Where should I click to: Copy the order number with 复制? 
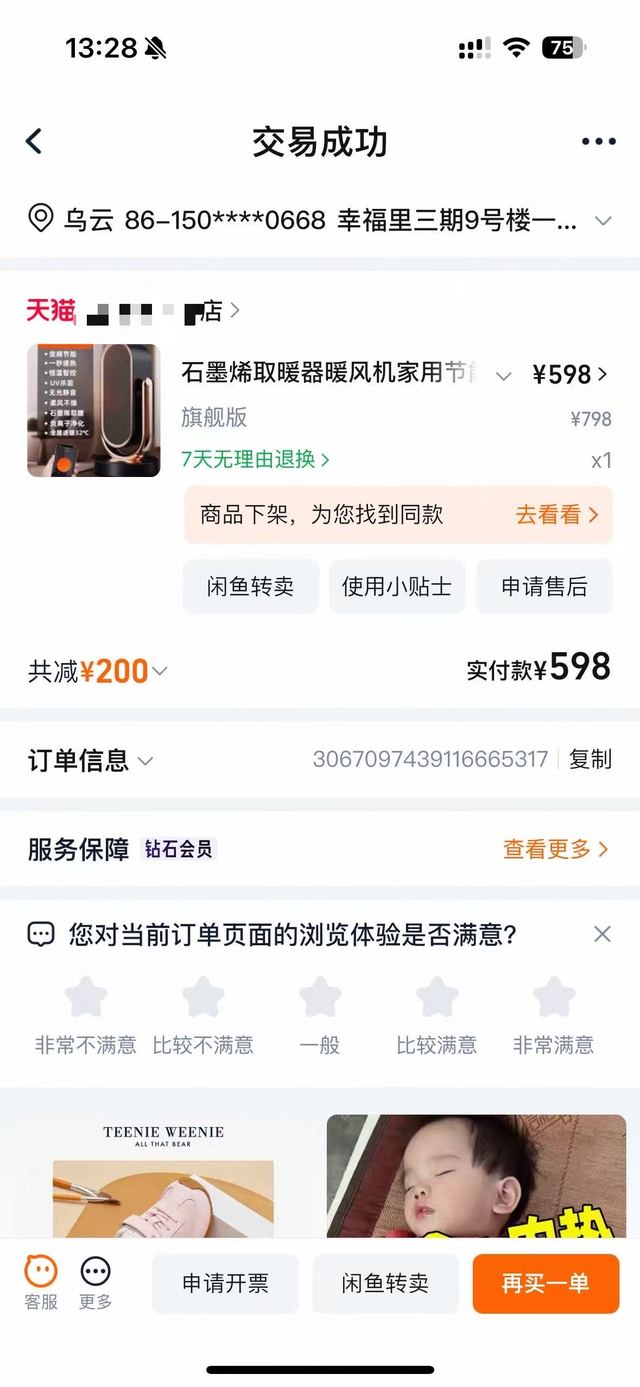(590, 759)
